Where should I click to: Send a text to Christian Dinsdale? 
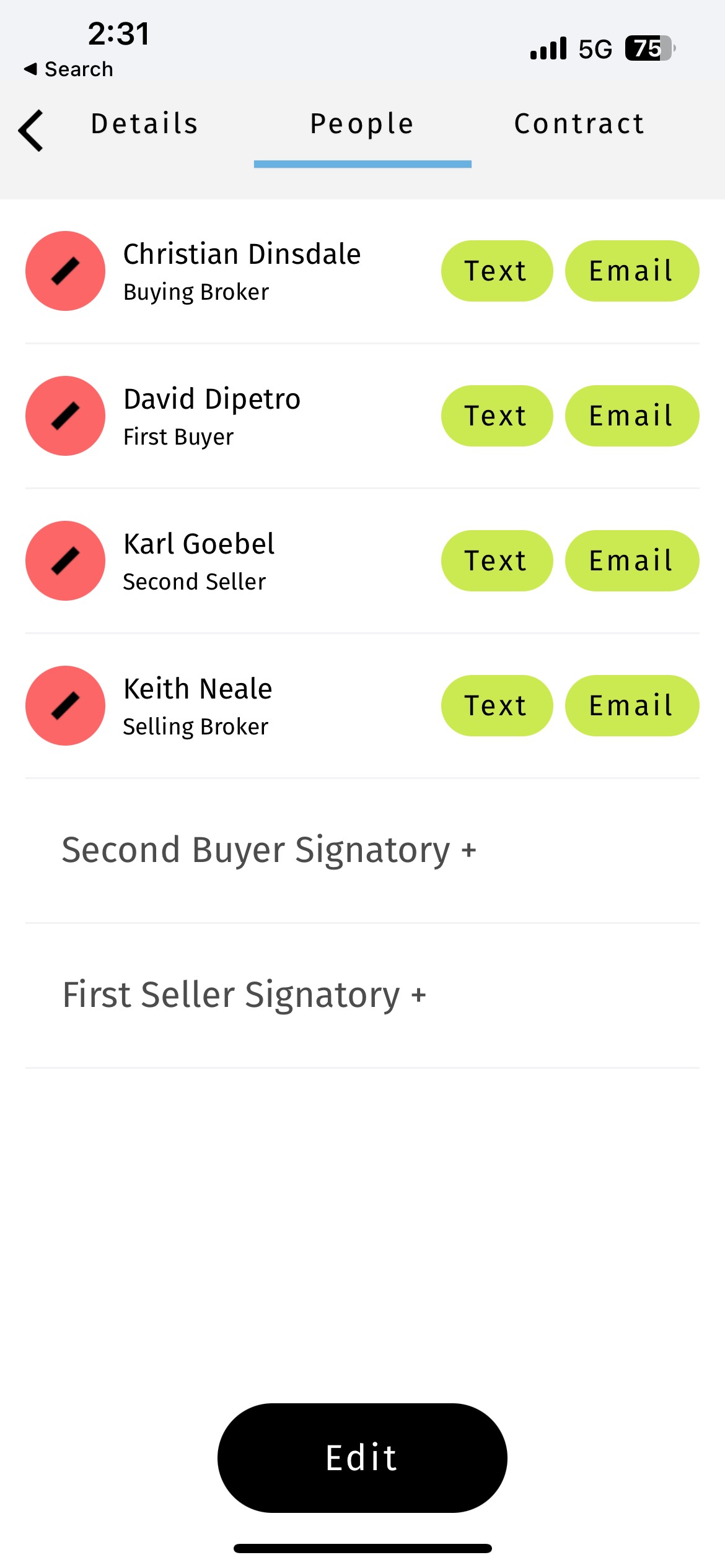click(x=496, y=271)
